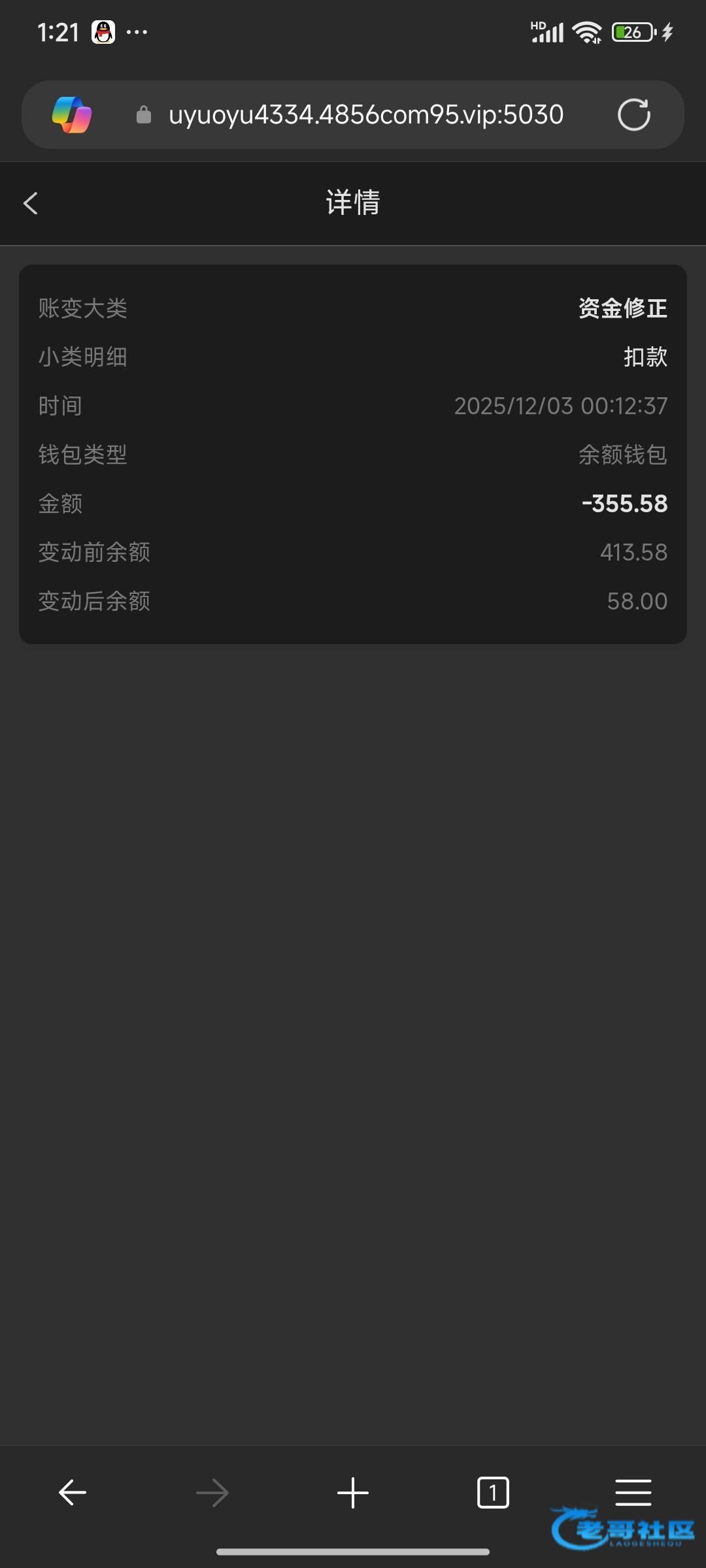Go back from the 详情 page
This screenshot has height=1568, width=706.
coord(31,203)
